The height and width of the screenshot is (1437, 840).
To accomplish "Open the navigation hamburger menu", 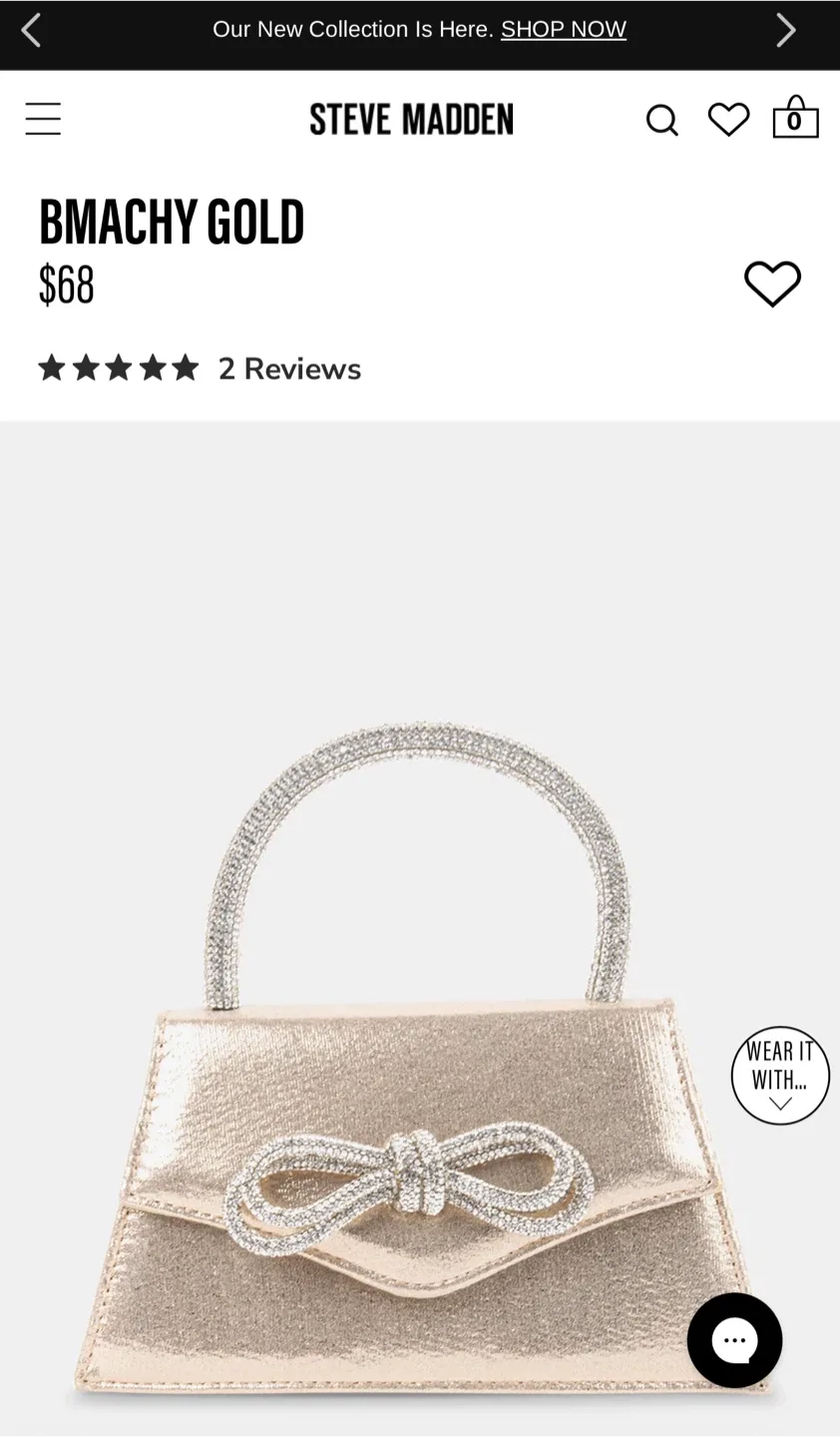I will 43,118.
